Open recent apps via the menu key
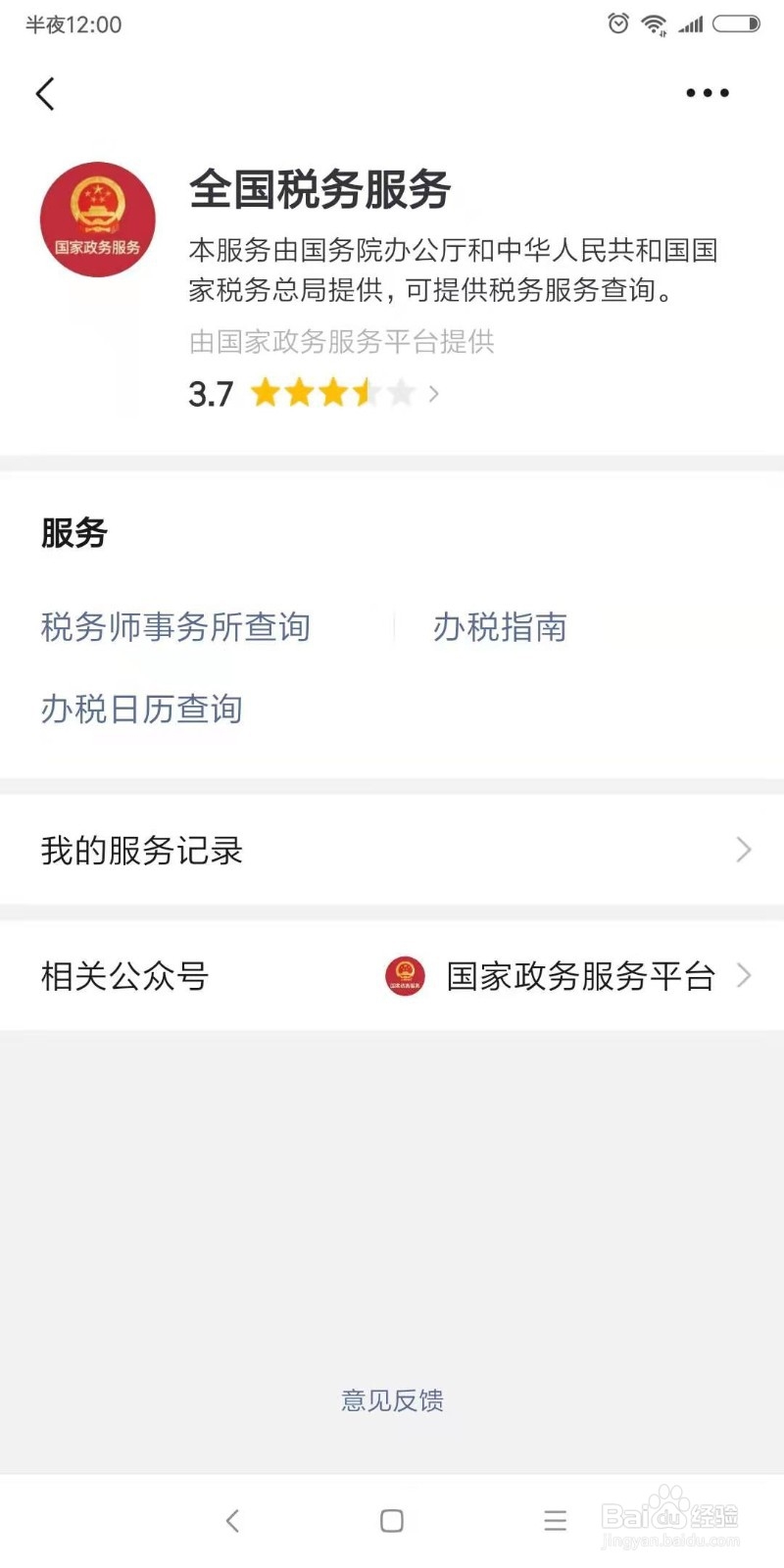This screenshot has height=1568, width=784. [x=555, y=1520]
